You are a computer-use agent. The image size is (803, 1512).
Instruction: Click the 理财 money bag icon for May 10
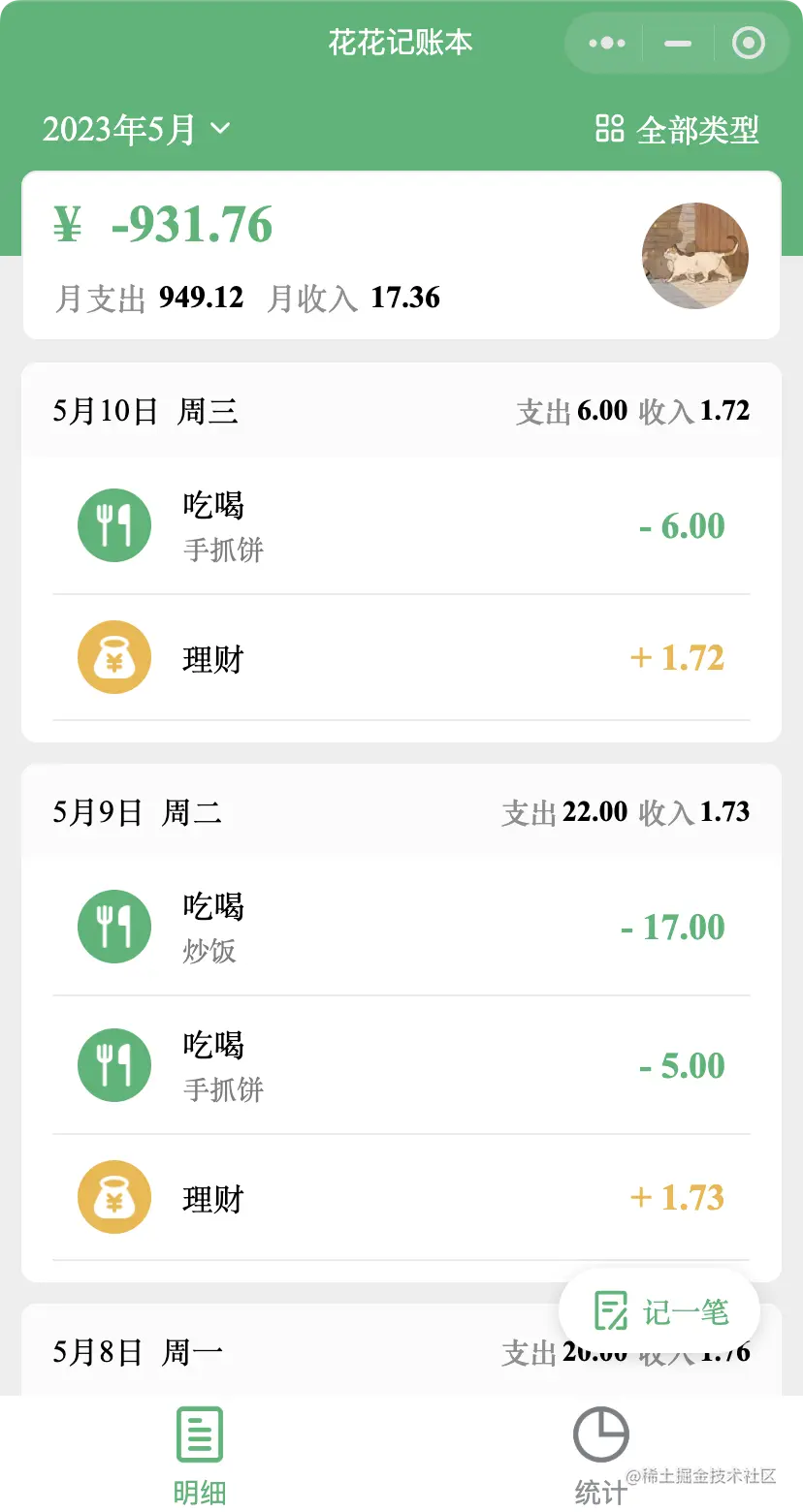click(114, 657)
